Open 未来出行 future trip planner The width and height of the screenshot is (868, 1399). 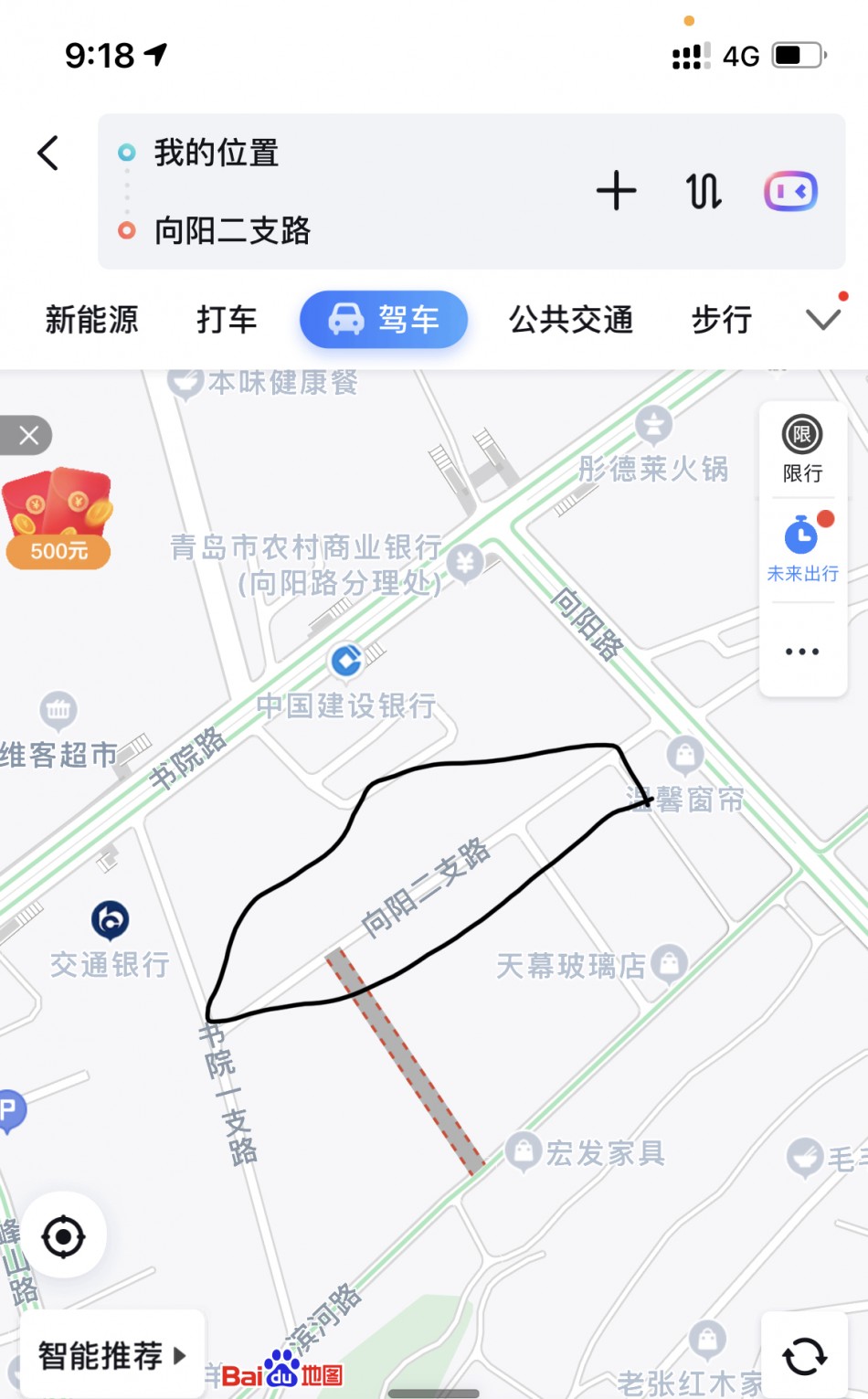click(802, 548)
